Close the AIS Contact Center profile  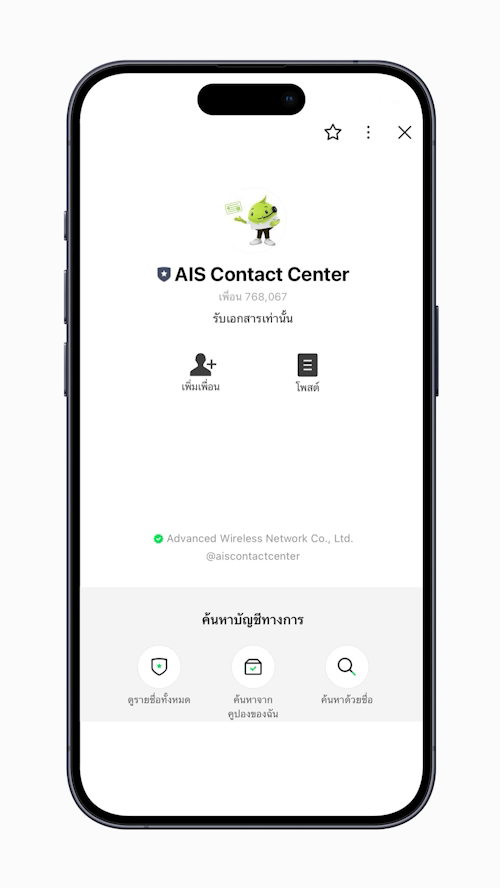[x=404, y=133]
